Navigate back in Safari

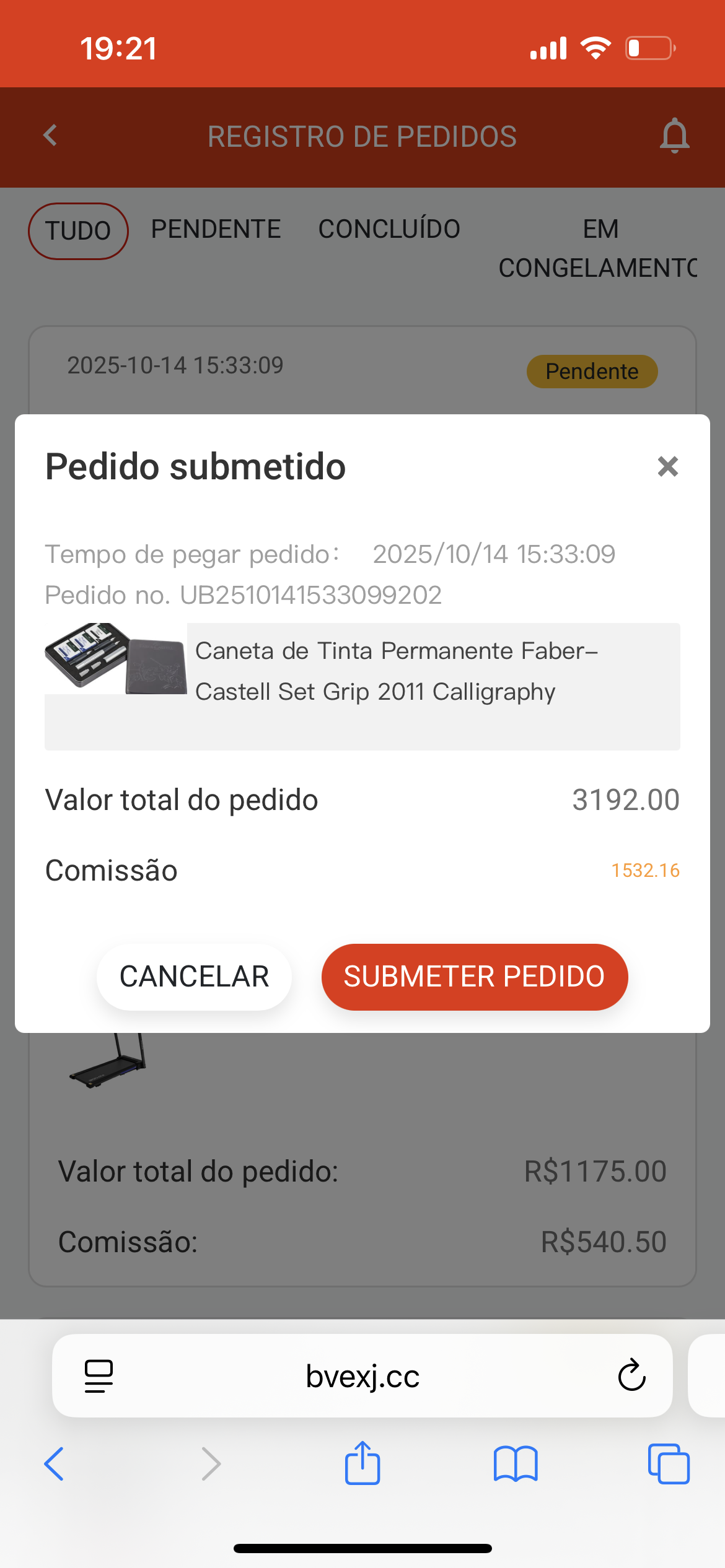click(55, 1463)
